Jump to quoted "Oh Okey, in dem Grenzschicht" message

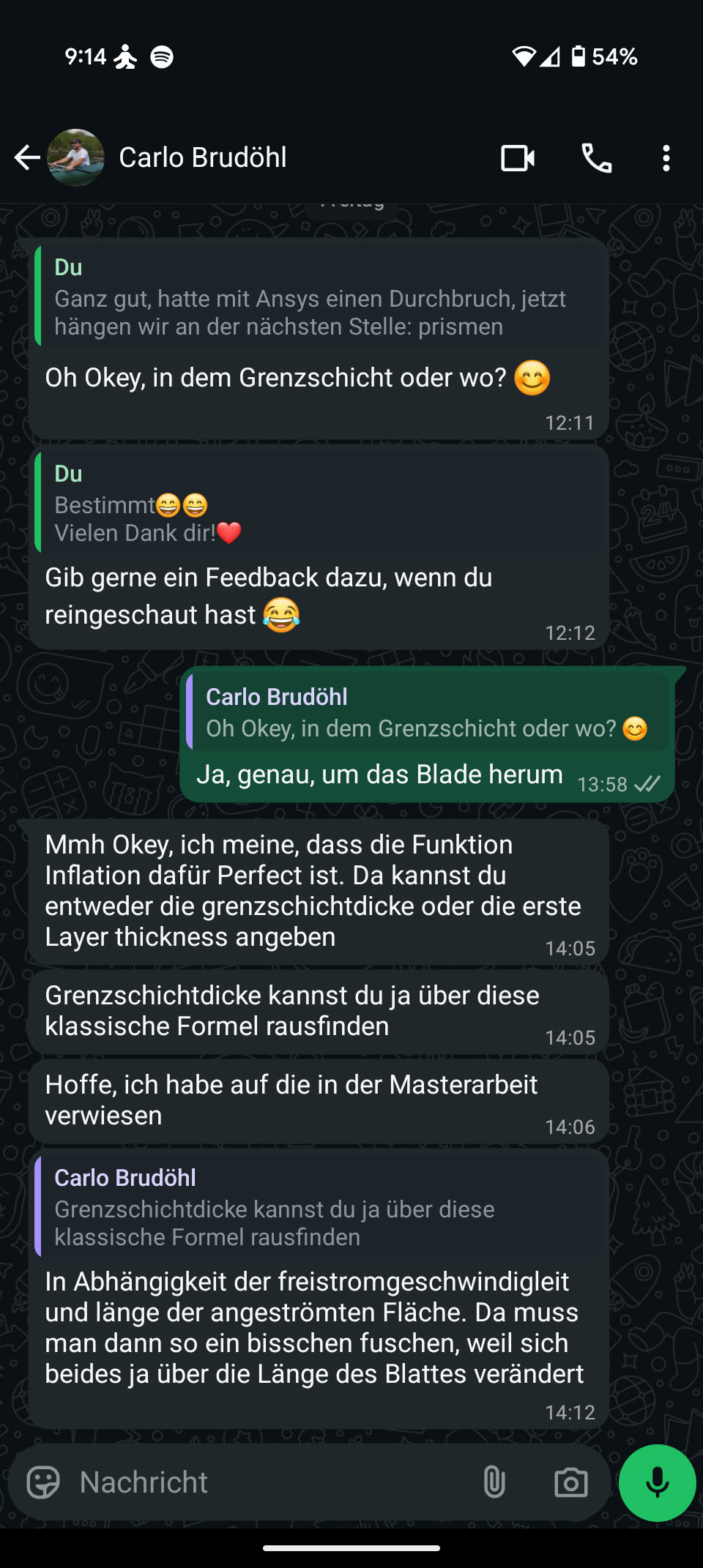[428, 713]
